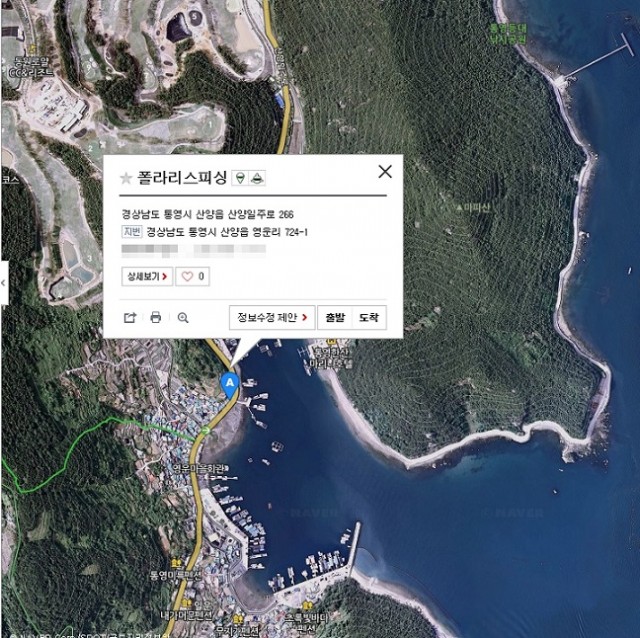Open 상세보기 for place details
Viewport: 640px width, 638px height.
[x=146, y=275]
